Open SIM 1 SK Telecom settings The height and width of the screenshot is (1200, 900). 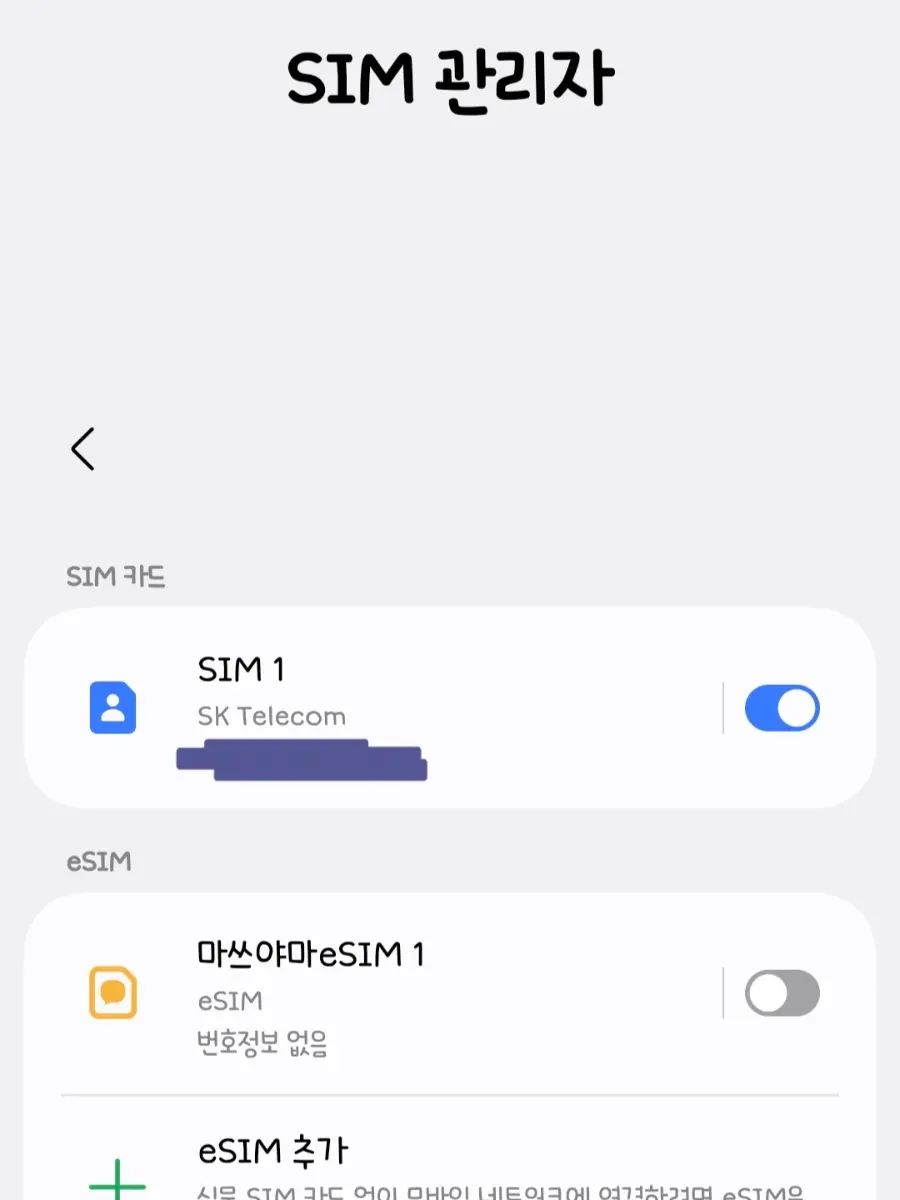point(370,708)
